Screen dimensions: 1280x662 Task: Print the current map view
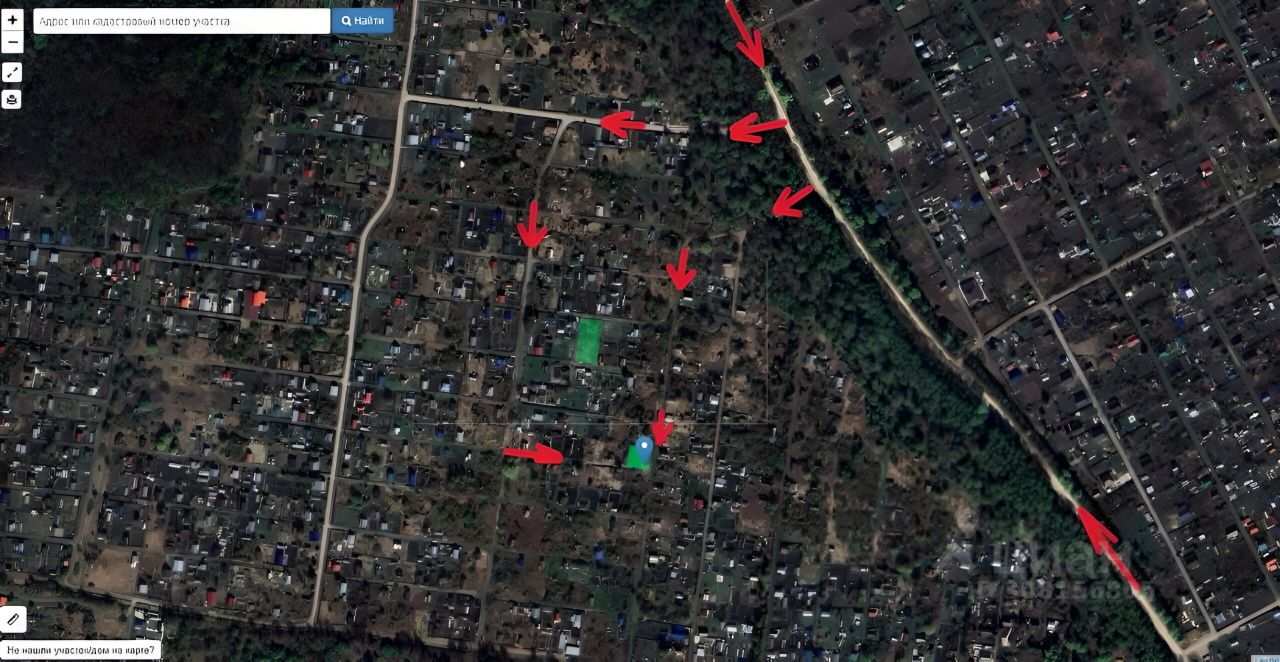click(x=12, y=99)
